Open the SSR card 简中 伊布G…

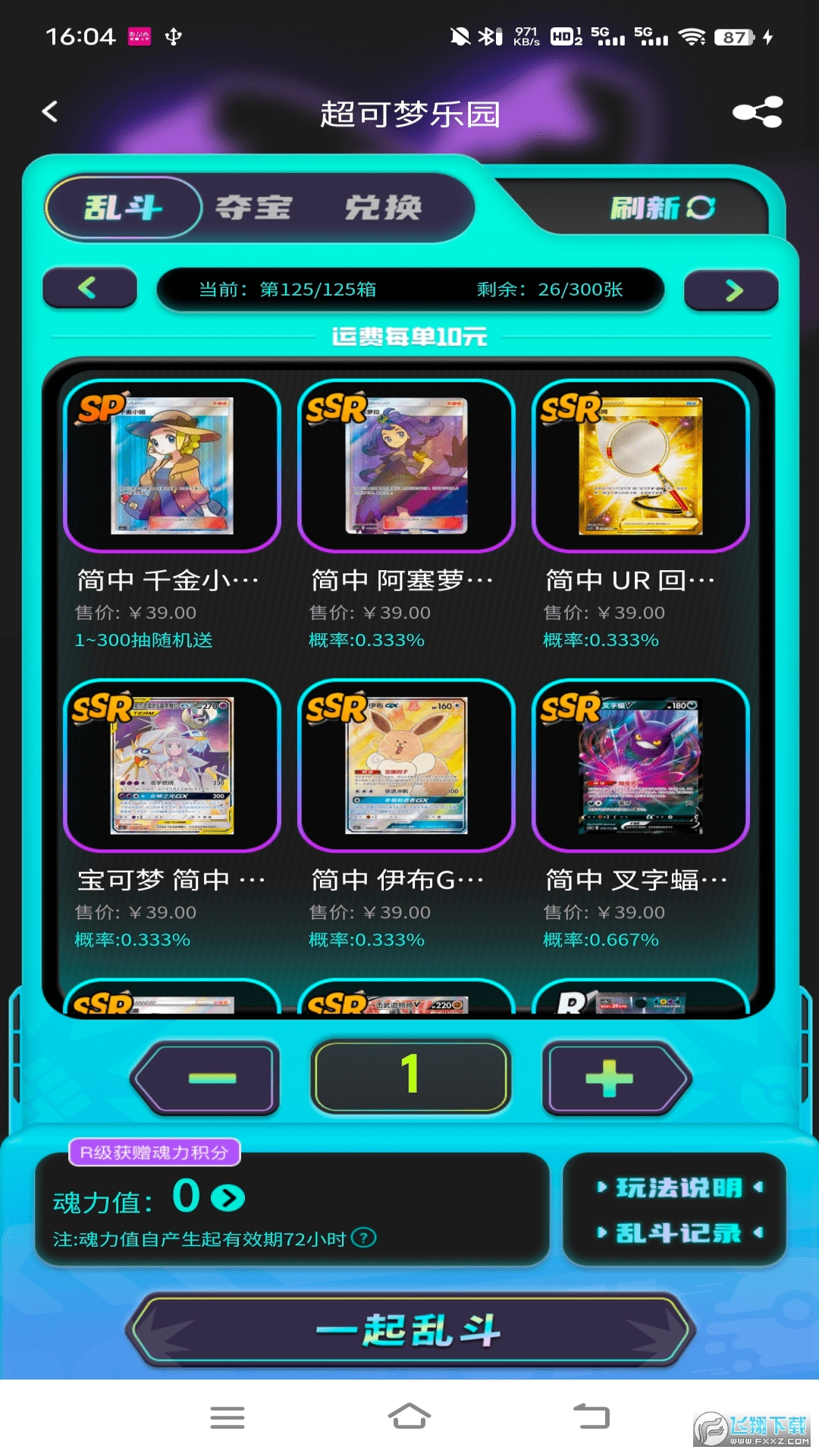pos(406,766)
